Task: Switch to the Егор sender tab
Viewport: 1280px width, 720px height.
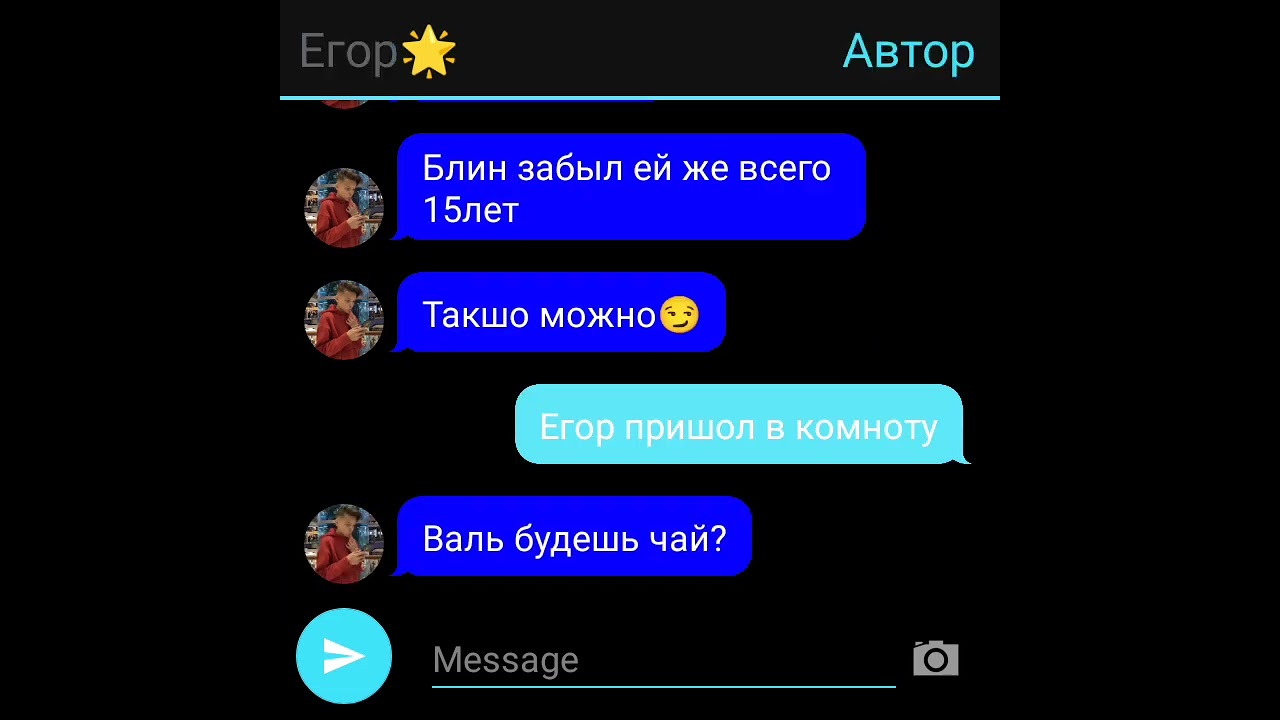Action: click(377, 52)
